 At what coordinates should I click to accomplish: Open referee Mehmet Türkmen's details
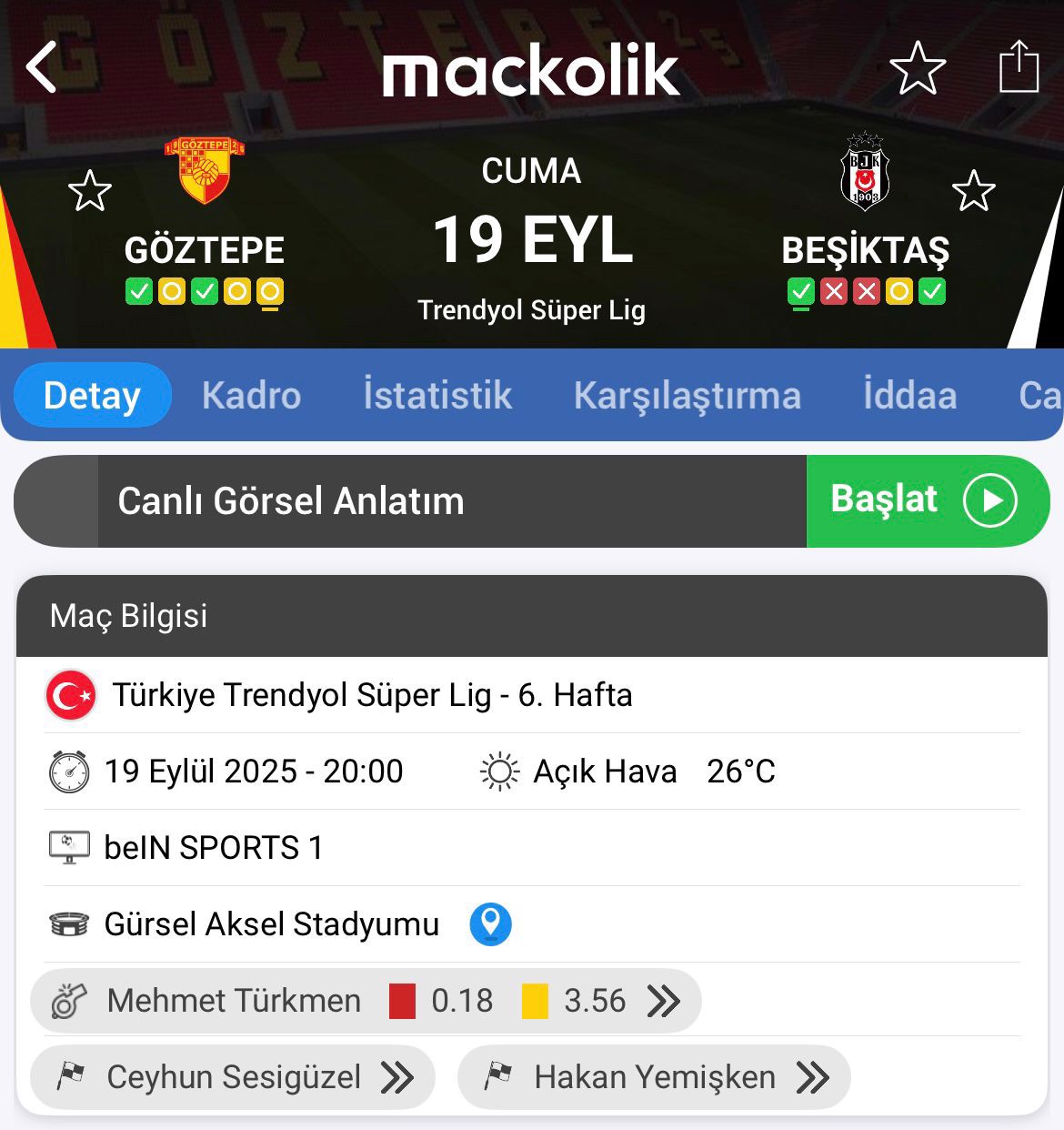point(365,1001)
